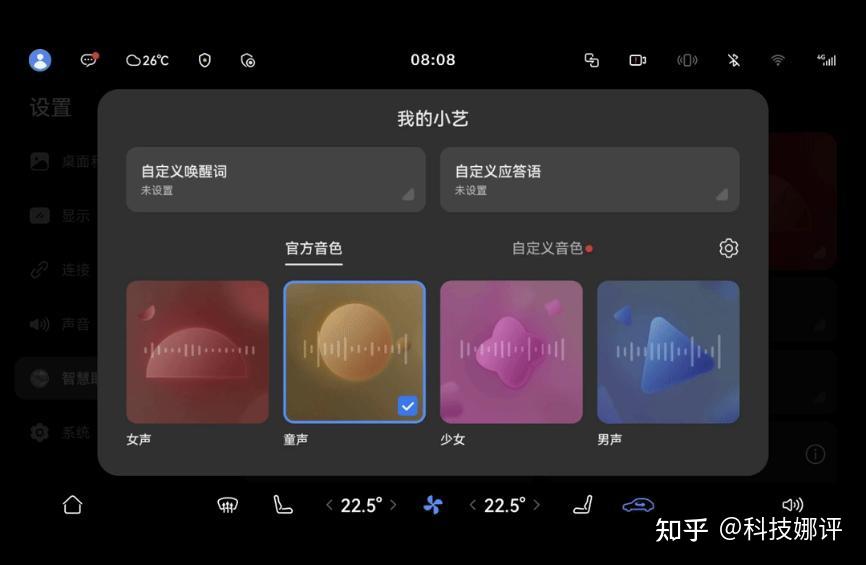Open the fan climate control
Screen dimensions: 866x565
[x=433, y=505]
